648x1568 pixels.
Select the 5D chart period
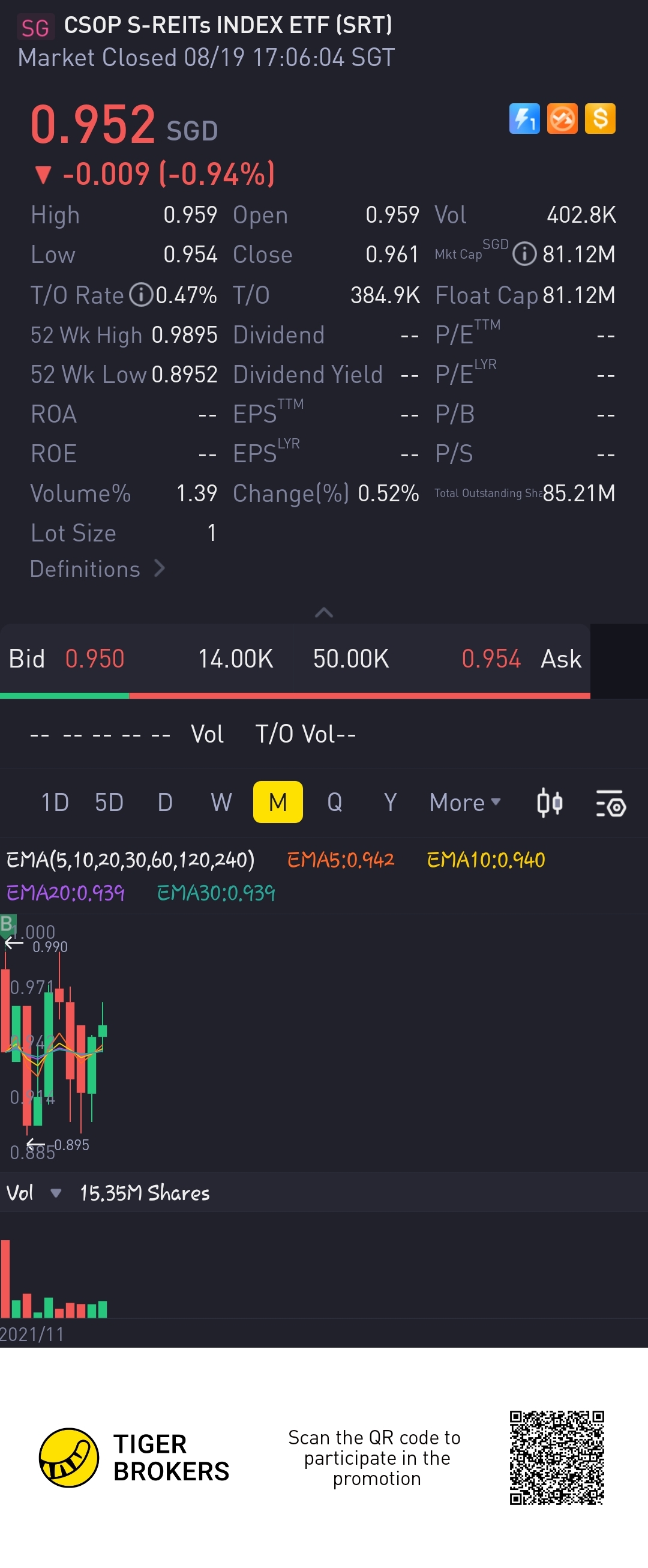coord(110,802)
